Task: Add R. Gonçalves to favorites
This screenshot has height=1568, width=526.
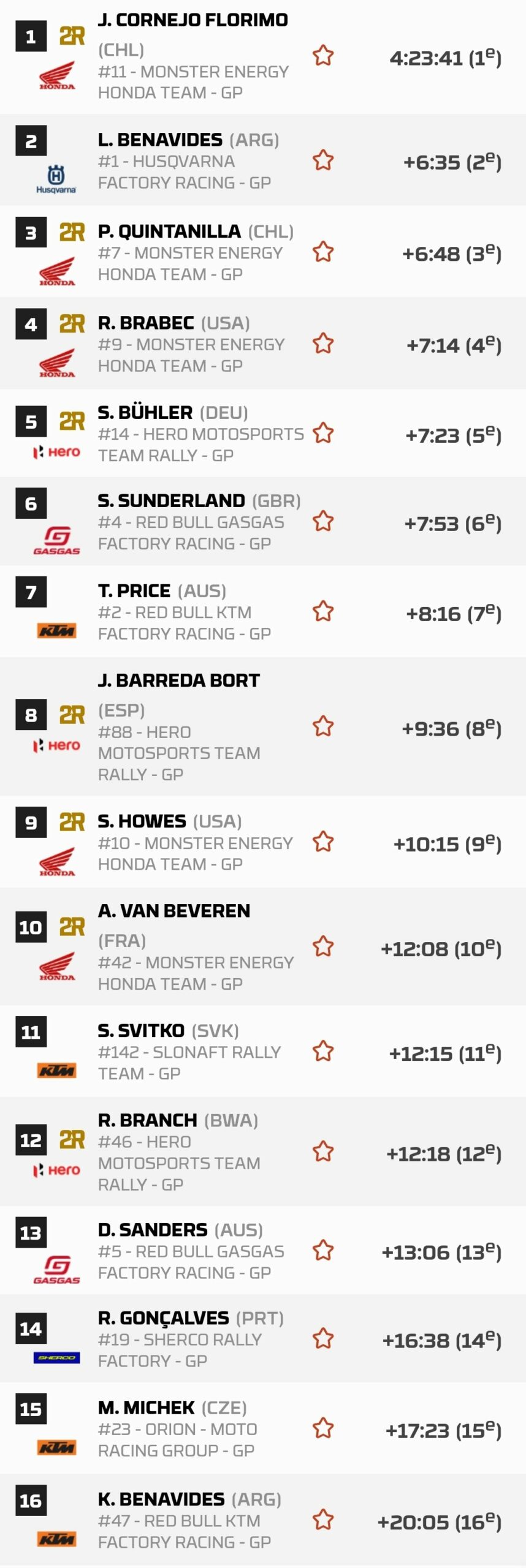Action: 323,1339
